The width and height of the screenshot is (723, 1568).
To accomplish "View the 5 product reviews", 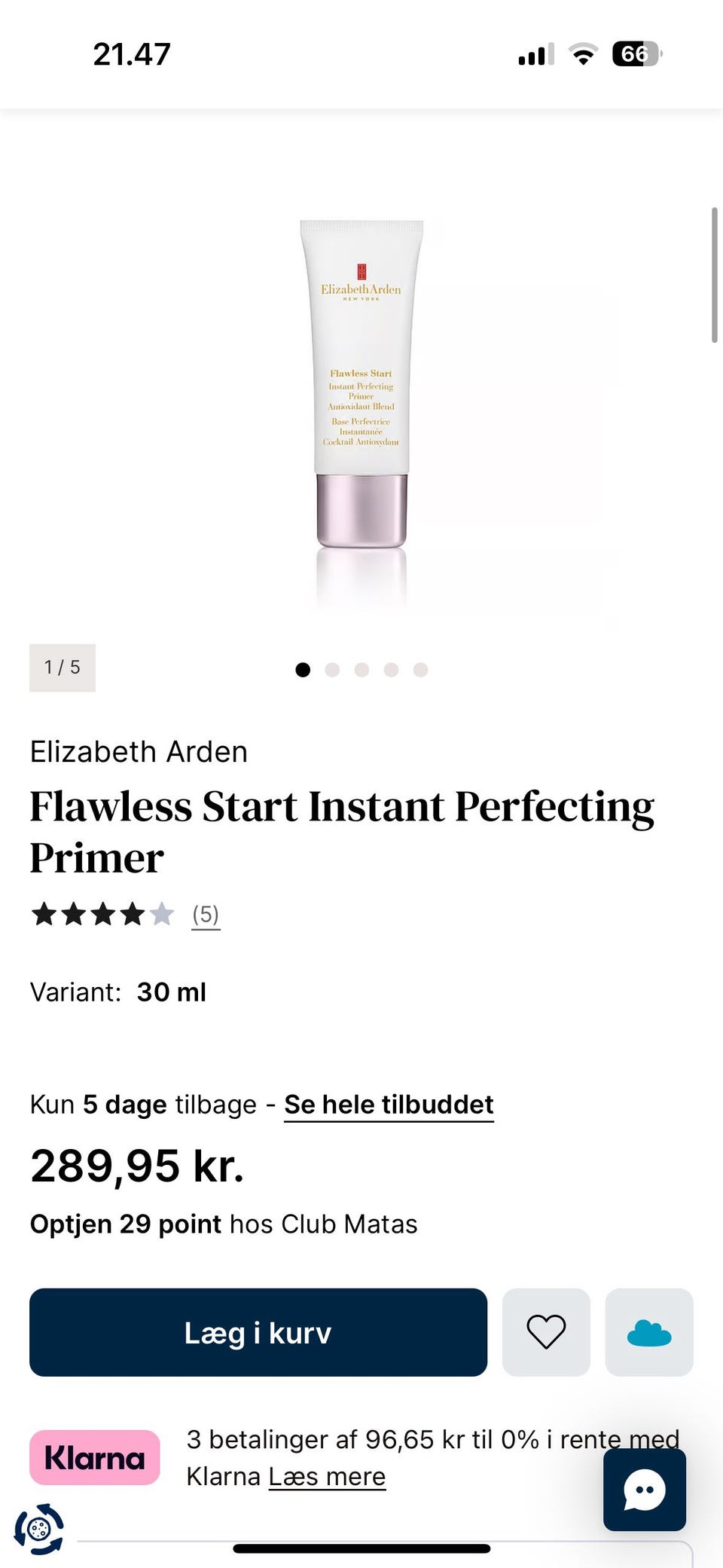I will 206,915.
